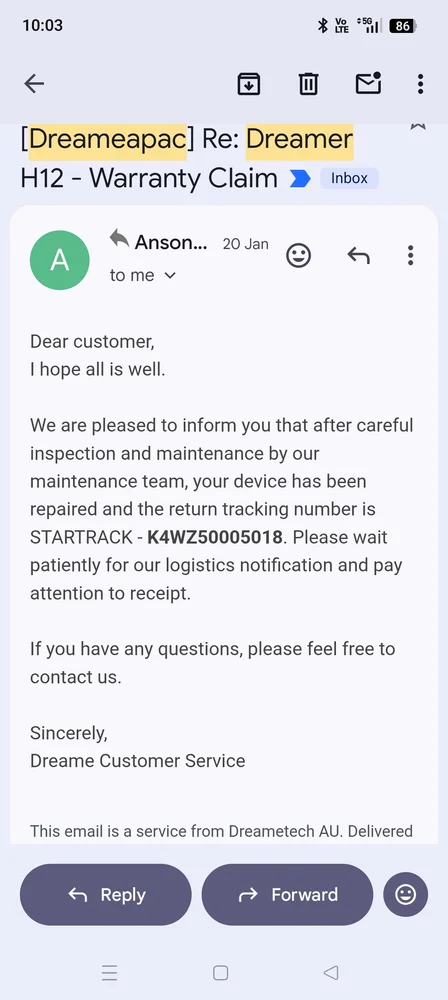Open the emoji reaction button beside Forward
The image size is (448, 1000).
405,895
